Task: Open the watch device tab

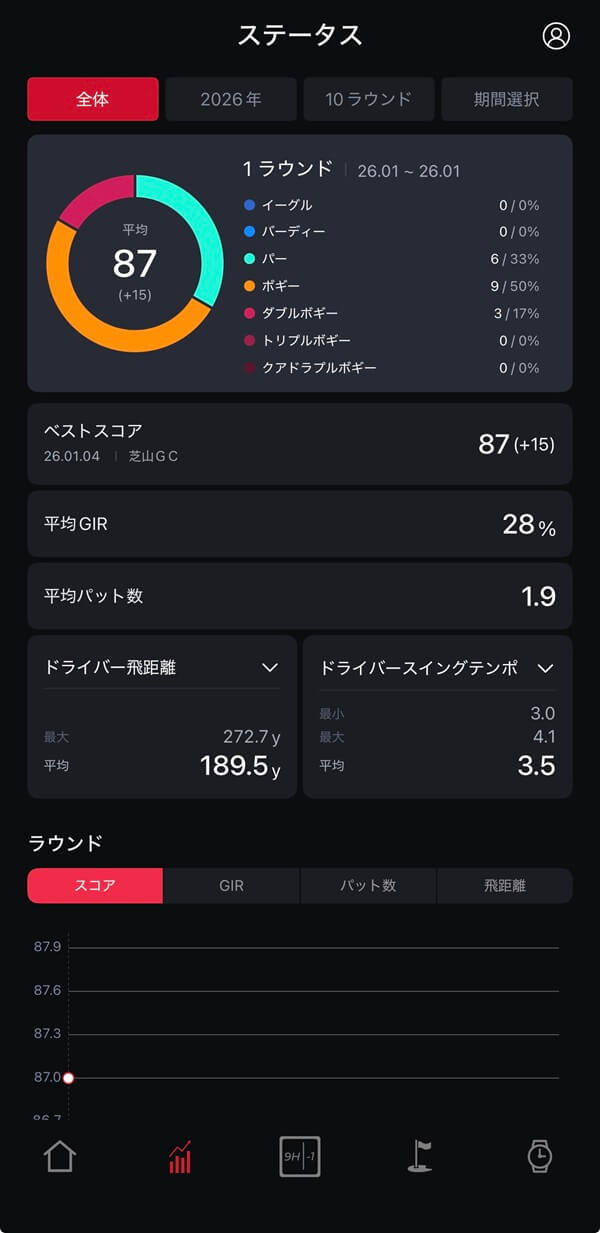Action: pos(539,1157)
